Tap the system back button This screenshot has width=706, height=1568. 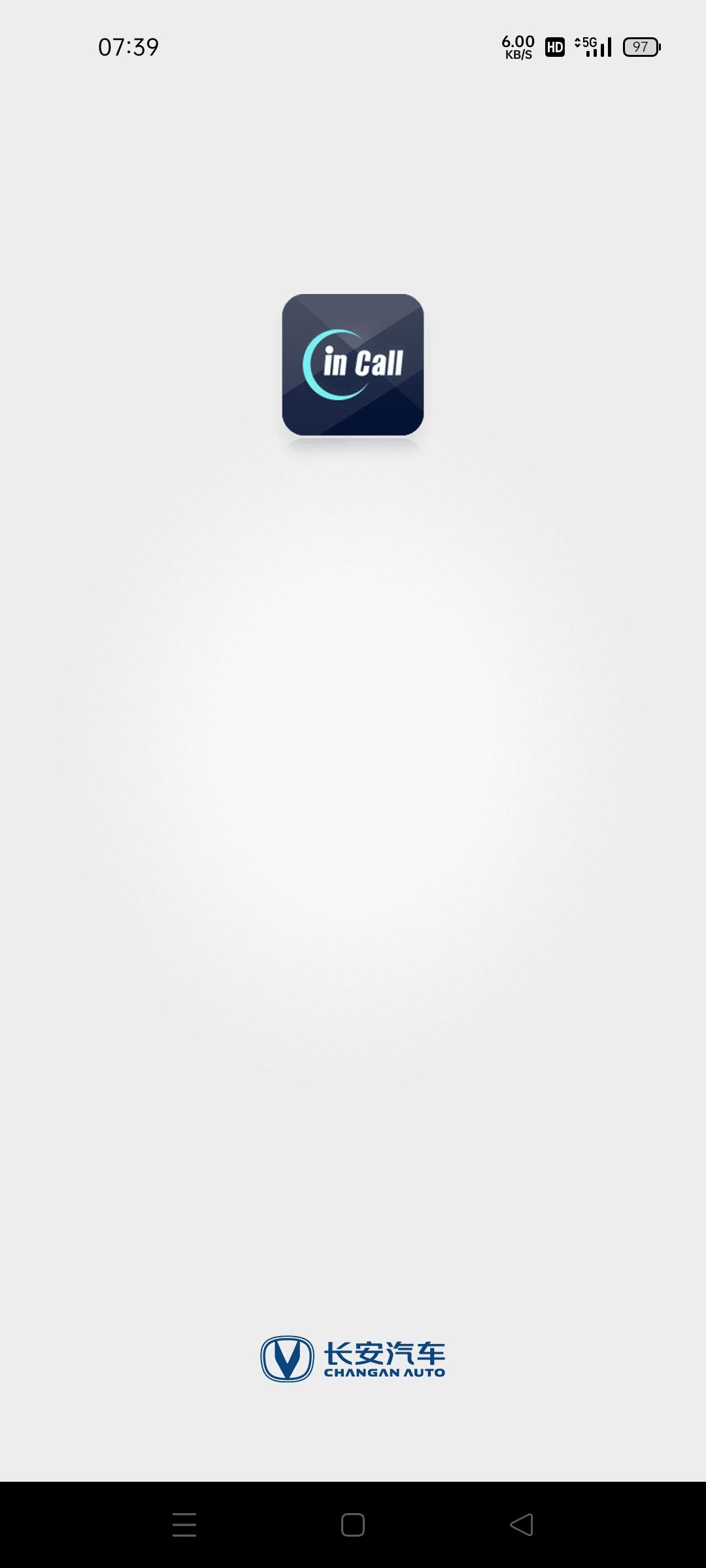(x=522, y=1525)
